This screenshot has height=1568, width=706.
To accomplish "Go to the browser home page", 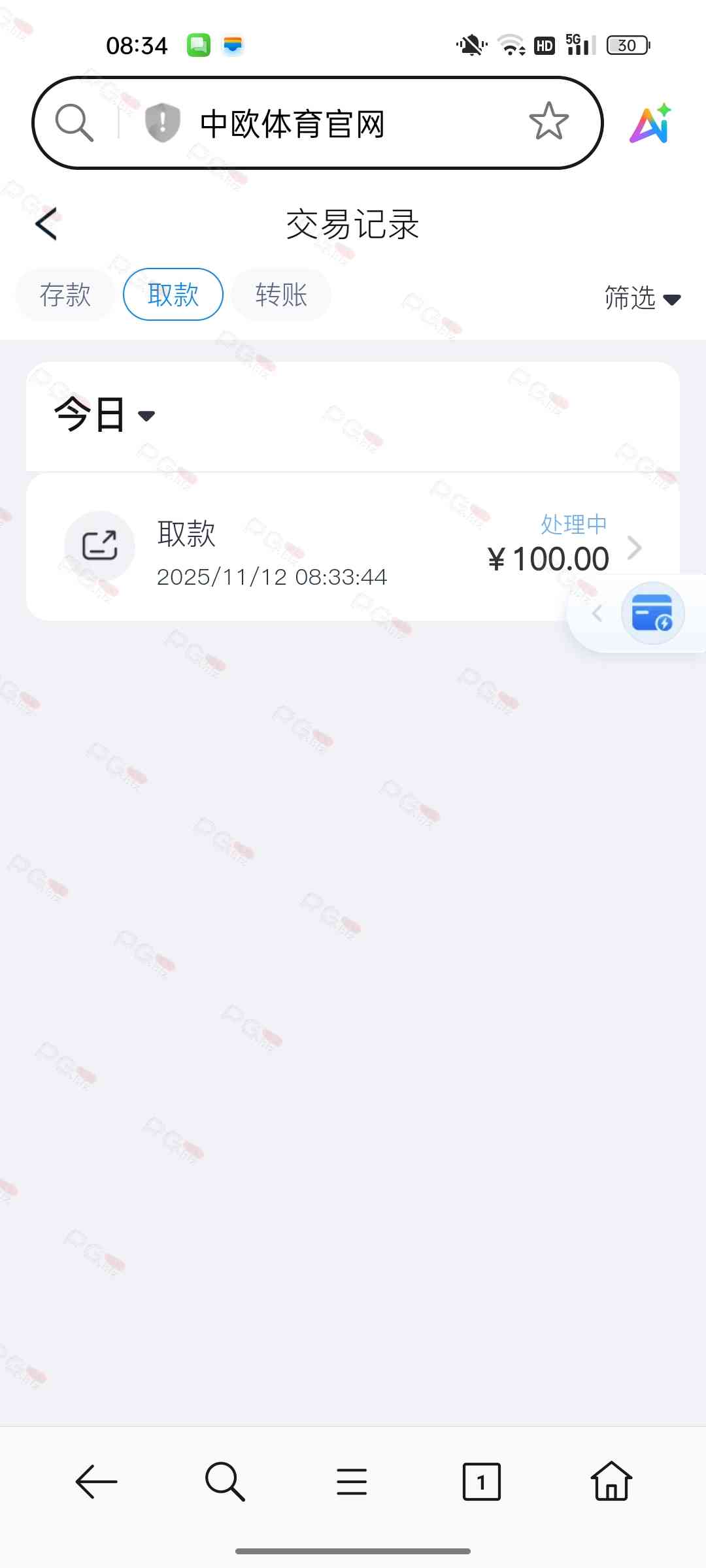I will pyautogui.click(x=611, y=1482).
